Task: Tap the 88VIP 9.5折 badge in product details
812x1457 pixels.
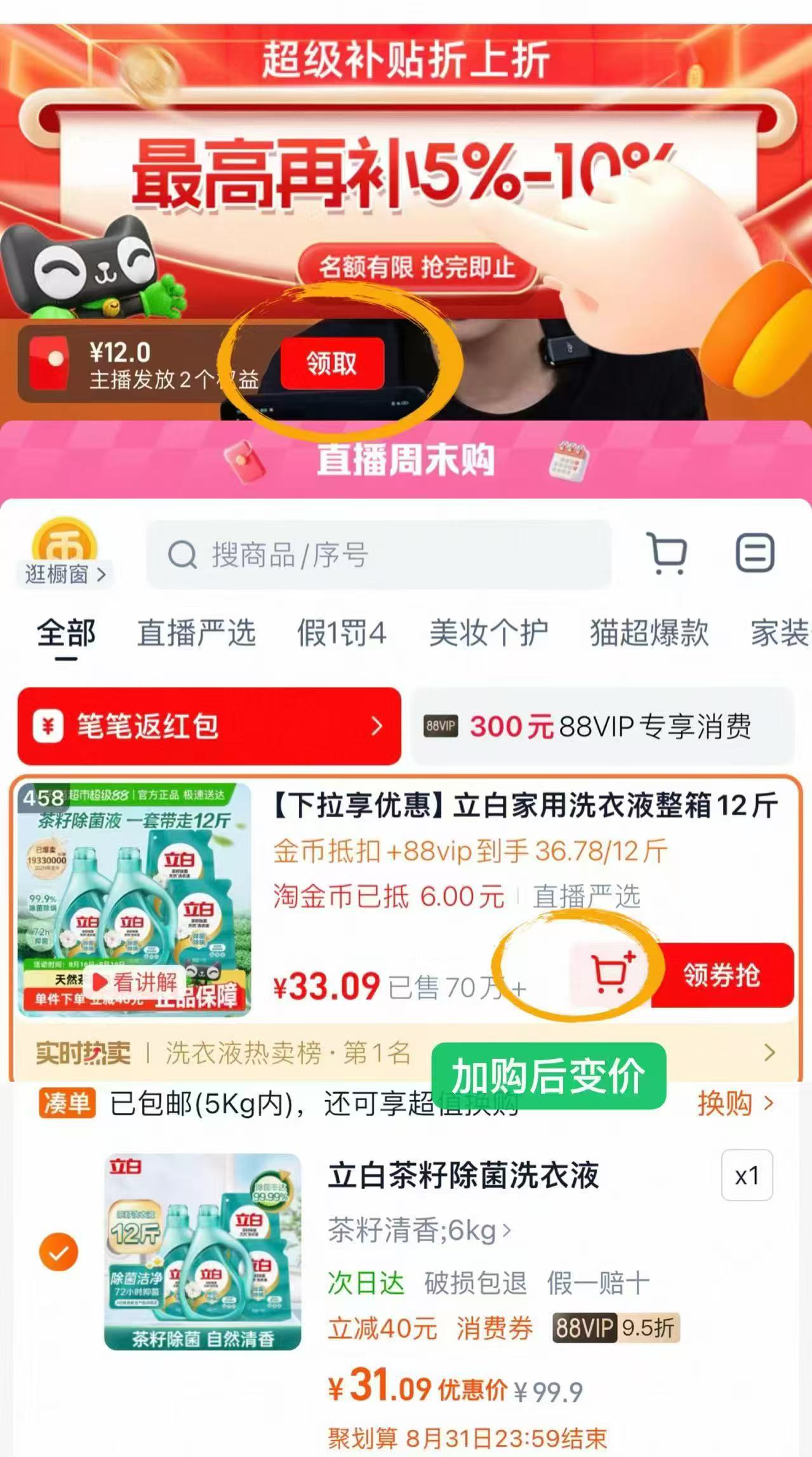Action: tap(615, 1326)
